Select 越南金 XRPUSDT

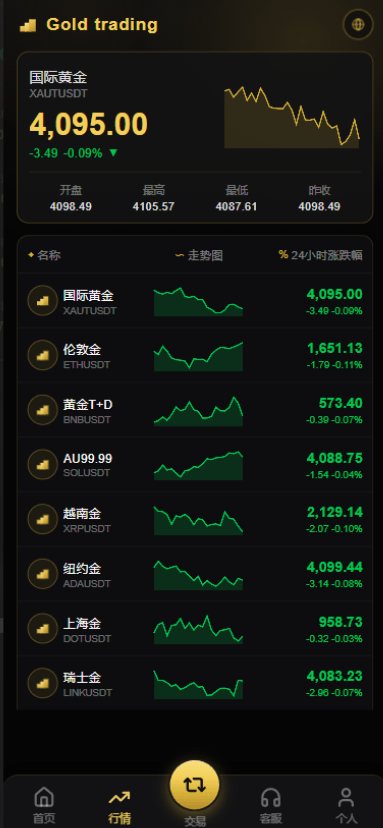(x=195, y=519)
